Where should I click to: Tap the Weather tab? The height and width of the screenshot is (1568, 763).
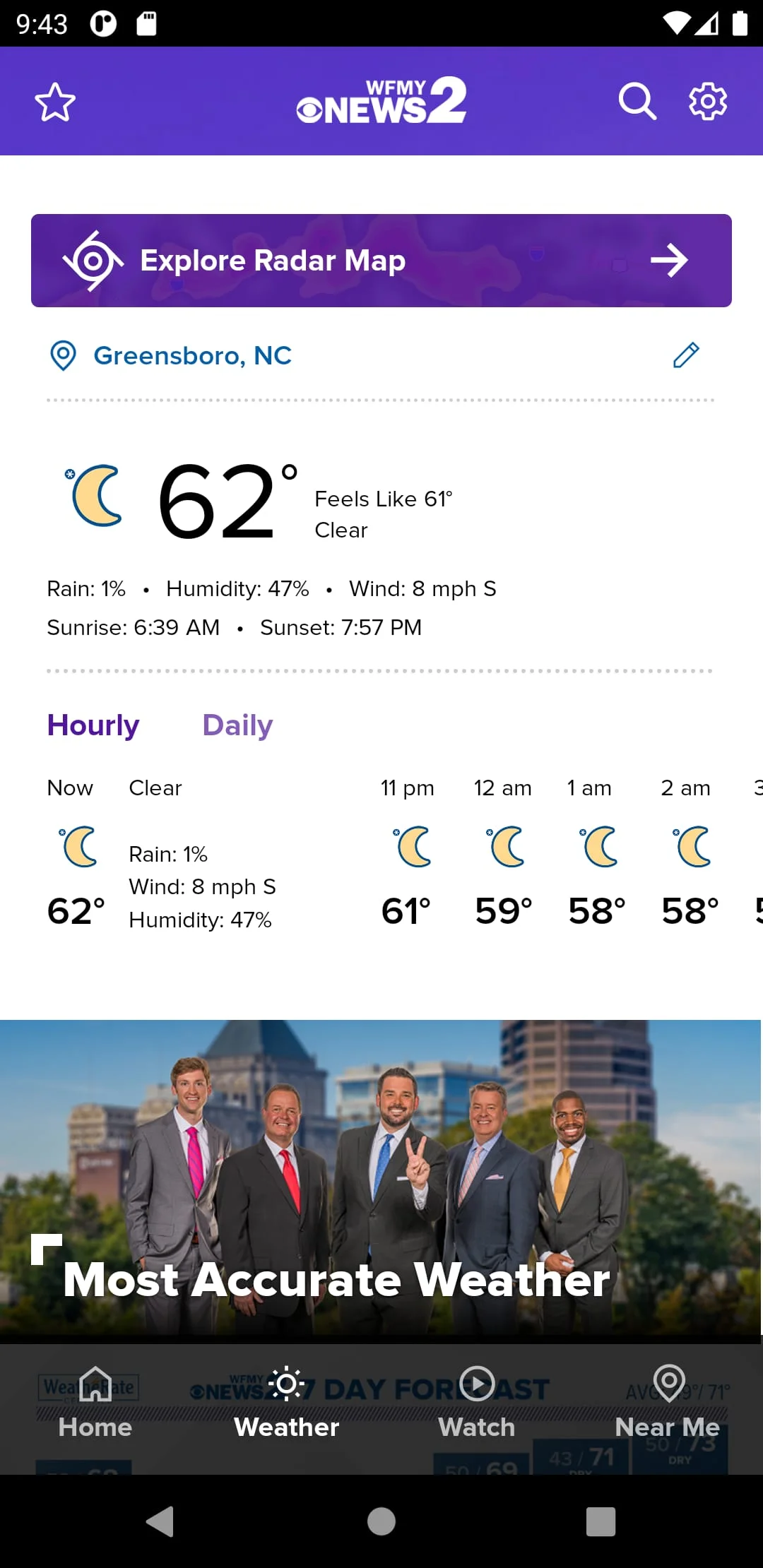point(286,1402)
